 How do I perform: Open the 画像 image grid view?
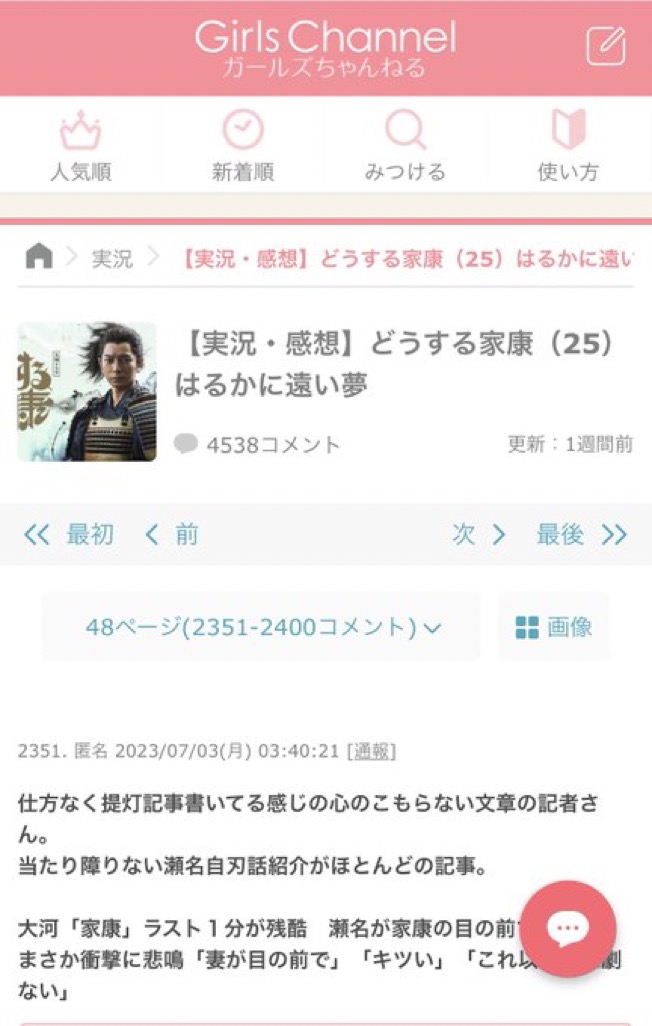point(554,627)
